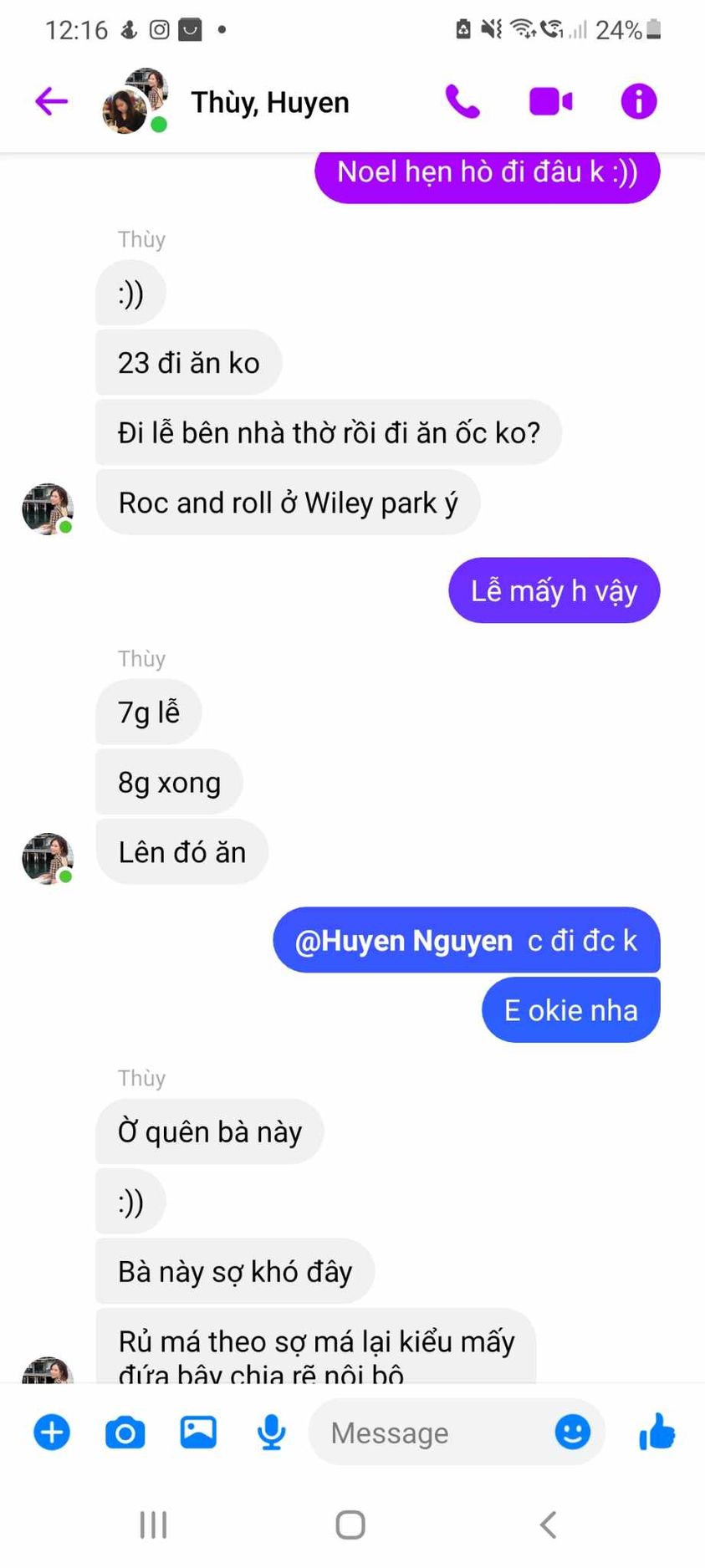Open the camera to take a photo

[x=125, y=1433]
